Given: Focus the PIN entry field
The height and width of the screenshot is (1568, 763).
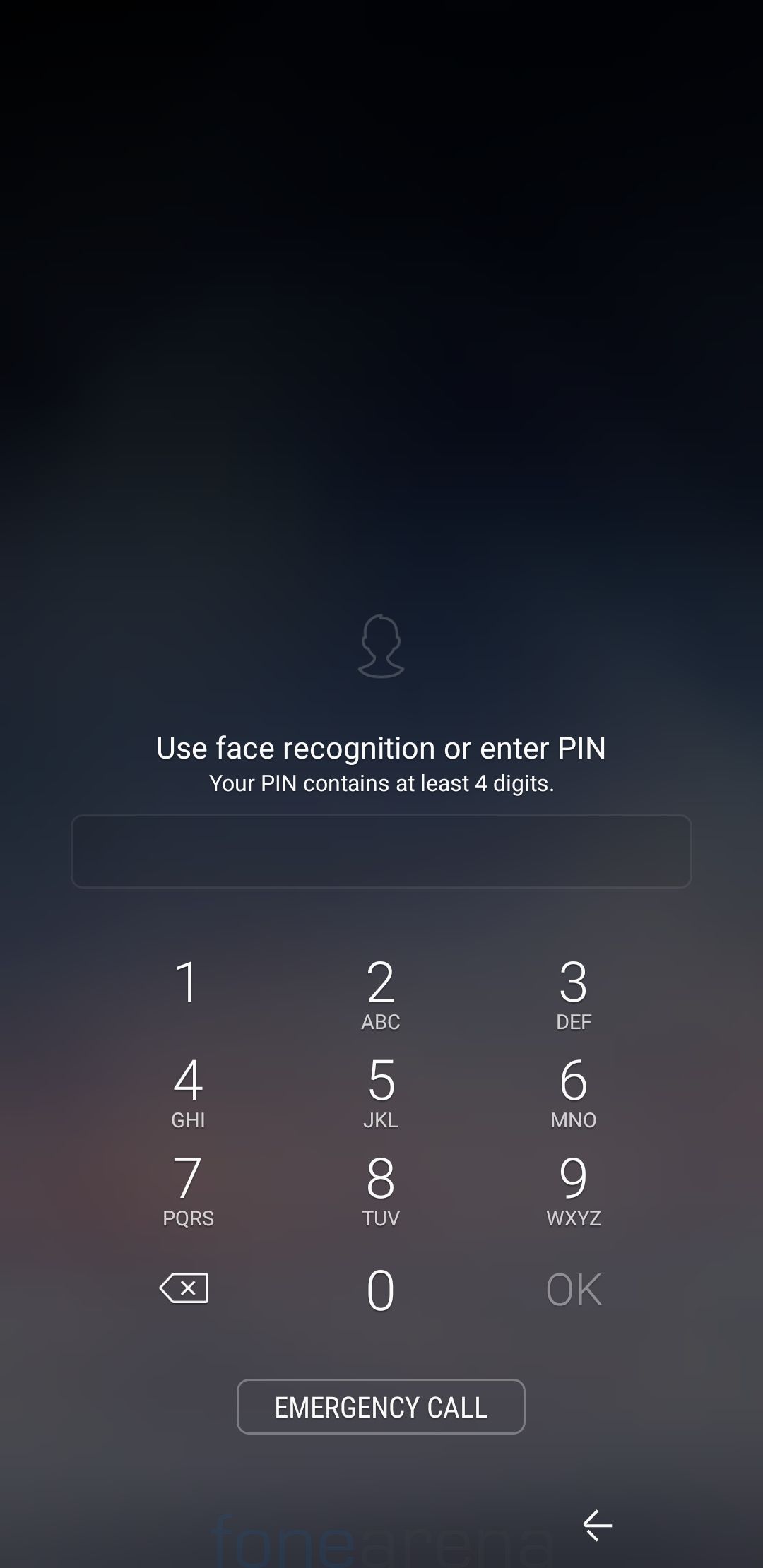Looking at the screenshot, I should (381, 851).
